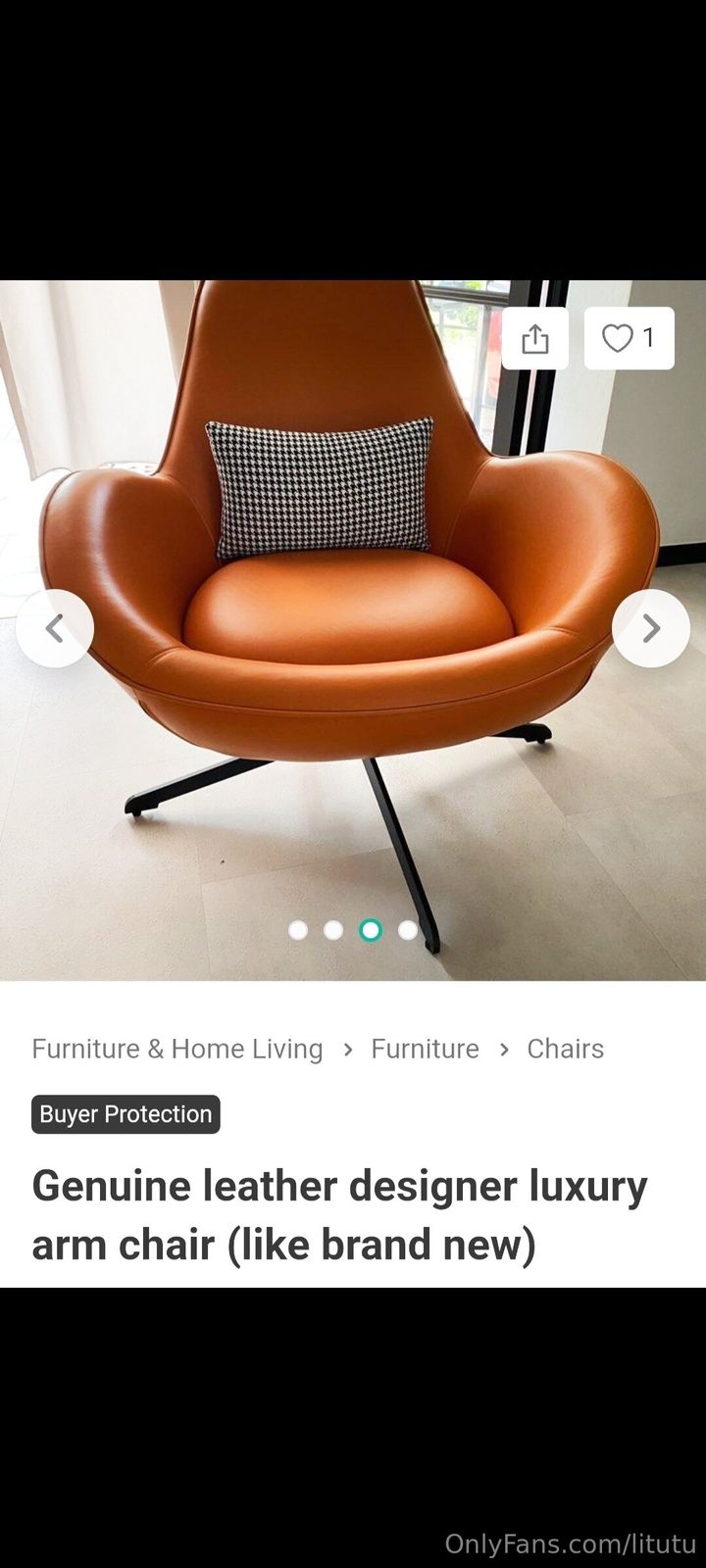
Task: Tap the Buyer Protection badge
Action: click(126, 1114)
